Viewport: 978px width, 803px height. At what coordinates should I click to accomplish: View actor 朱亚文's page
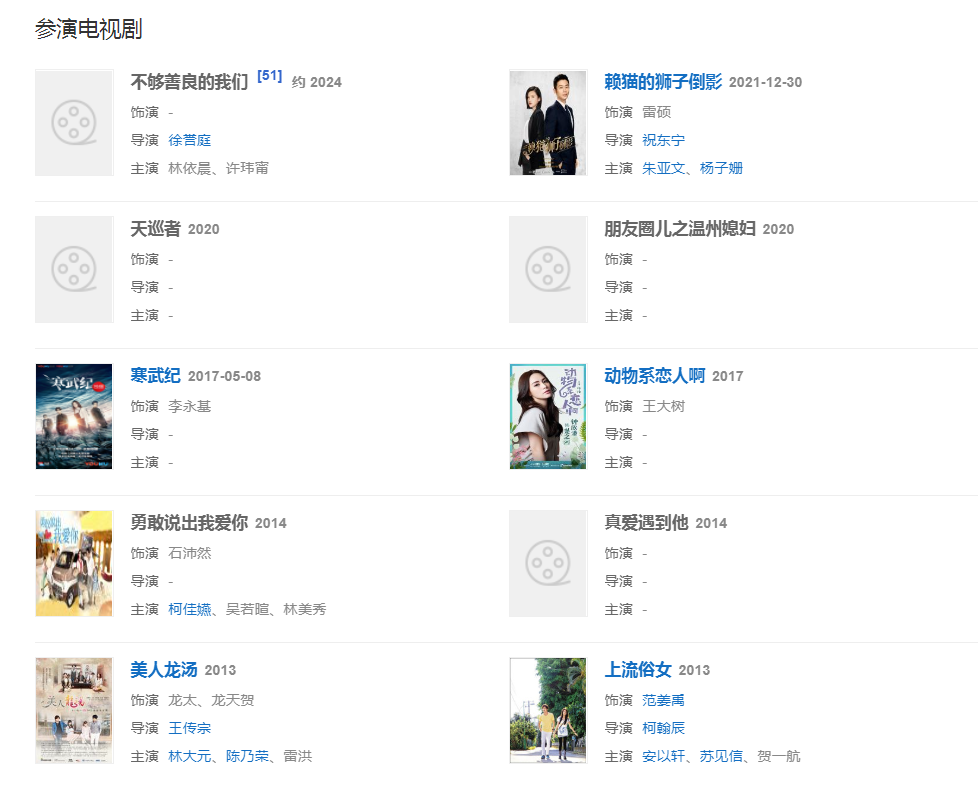coord(663,168)
